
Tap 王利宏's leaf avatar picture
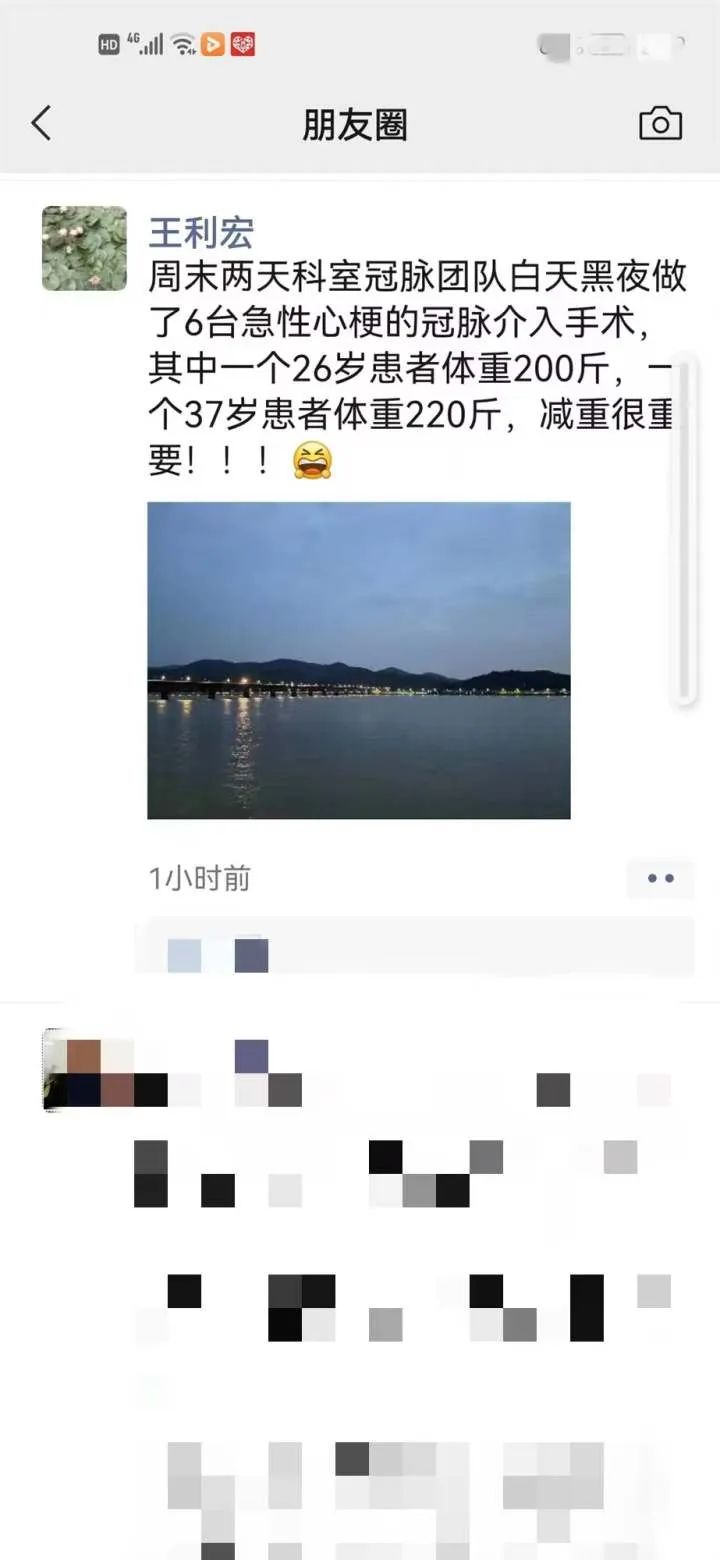(x=85, y=249)
